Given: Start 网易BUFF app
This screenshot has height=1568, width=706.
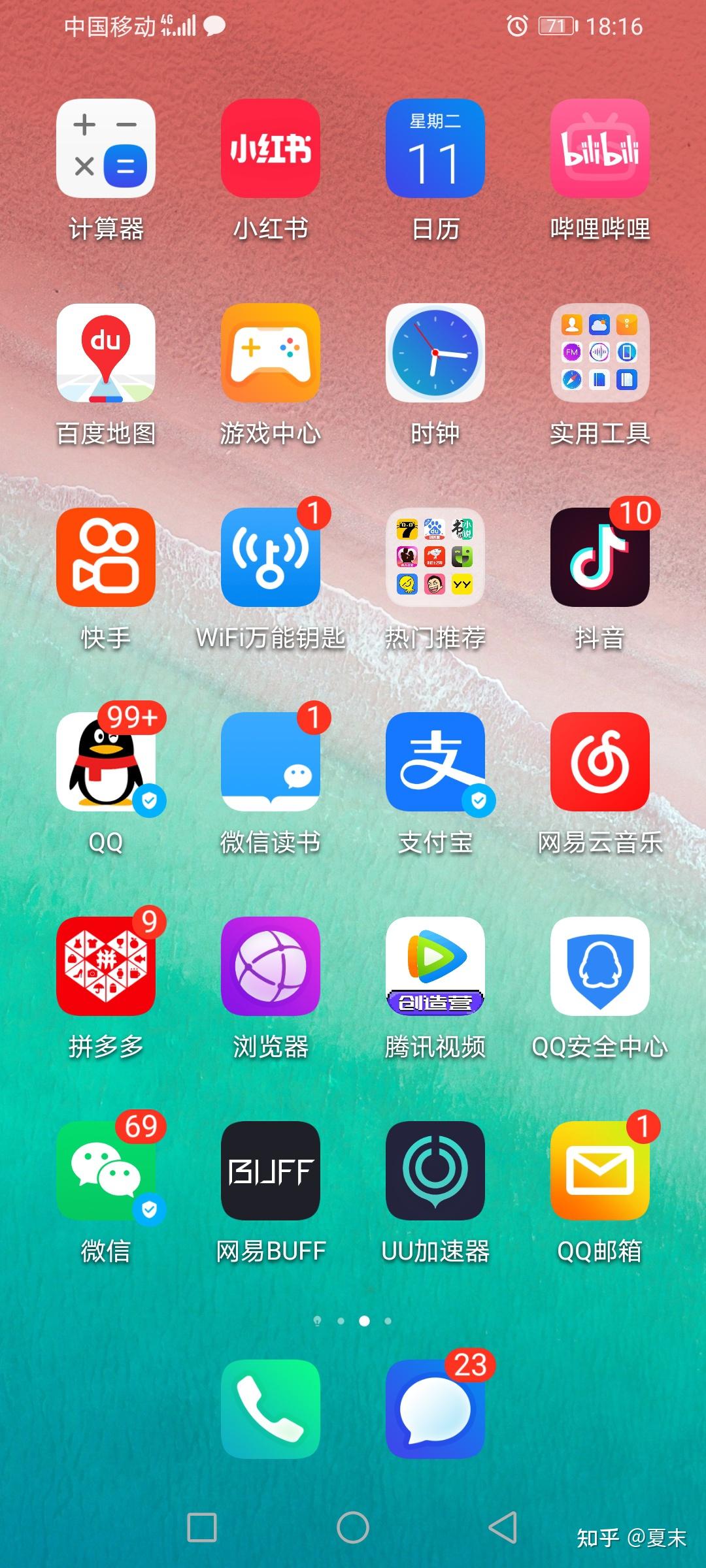Looking at the screenshot, I should [x=271, y=1173].
